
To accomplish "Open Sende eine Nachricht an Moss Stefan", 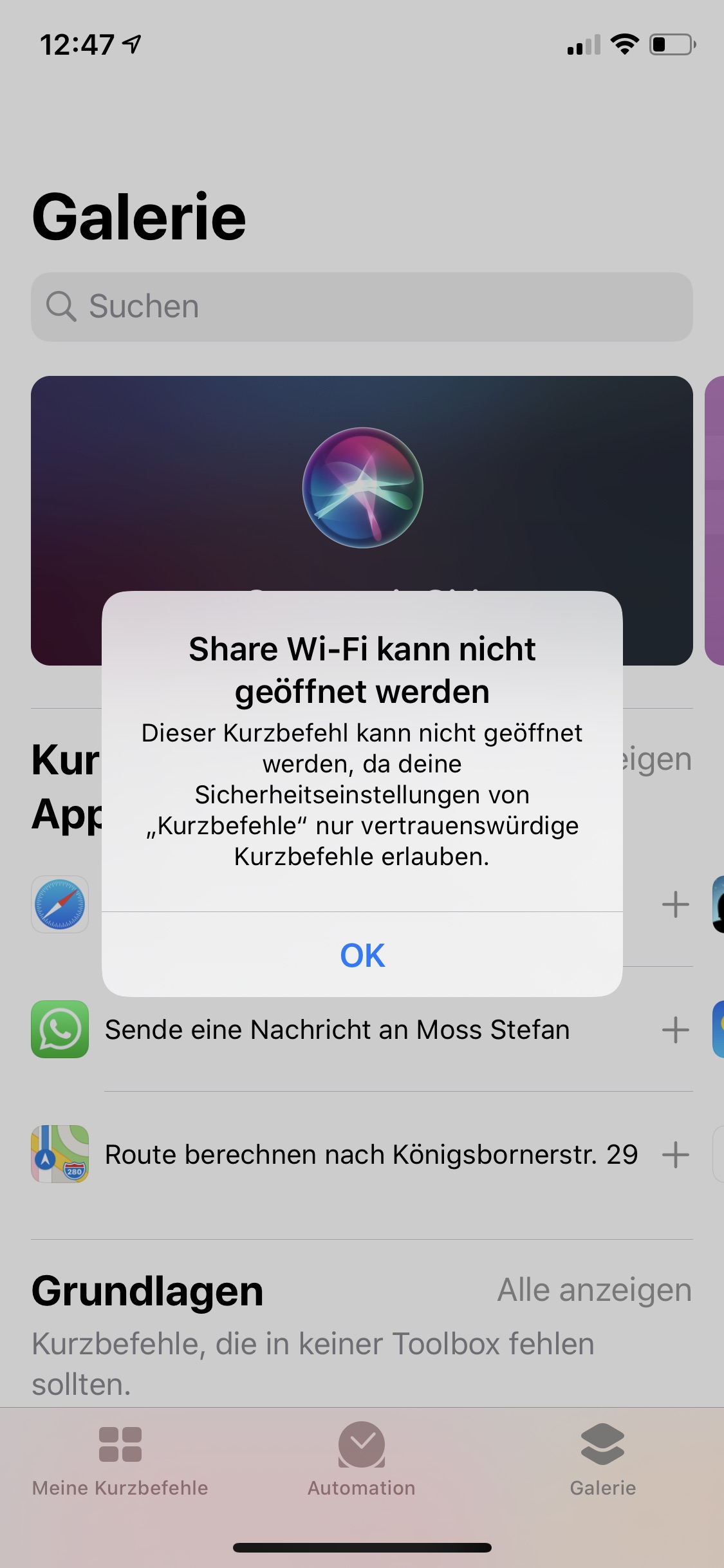I will (x=337, y=1030).
